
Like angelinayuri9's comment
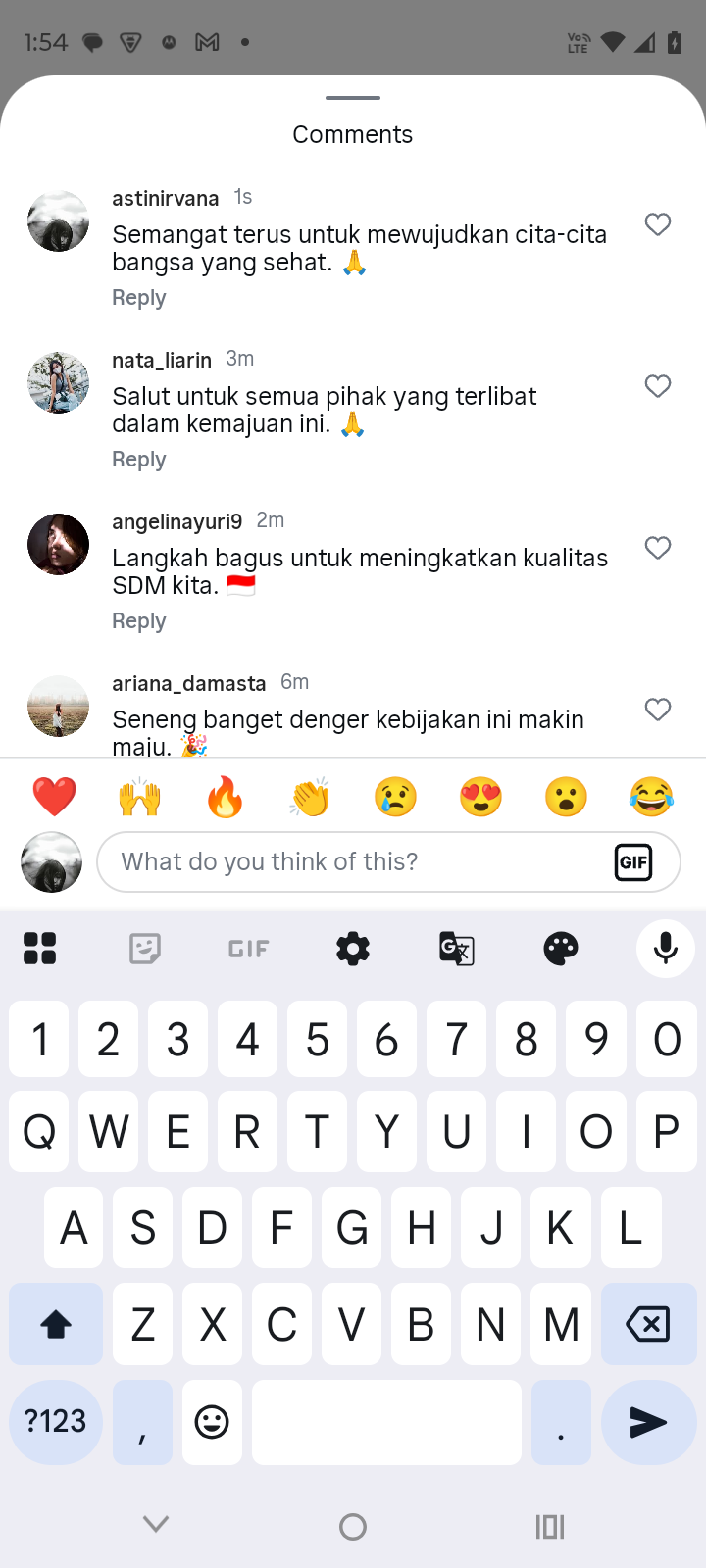click(x=658, y=548)
